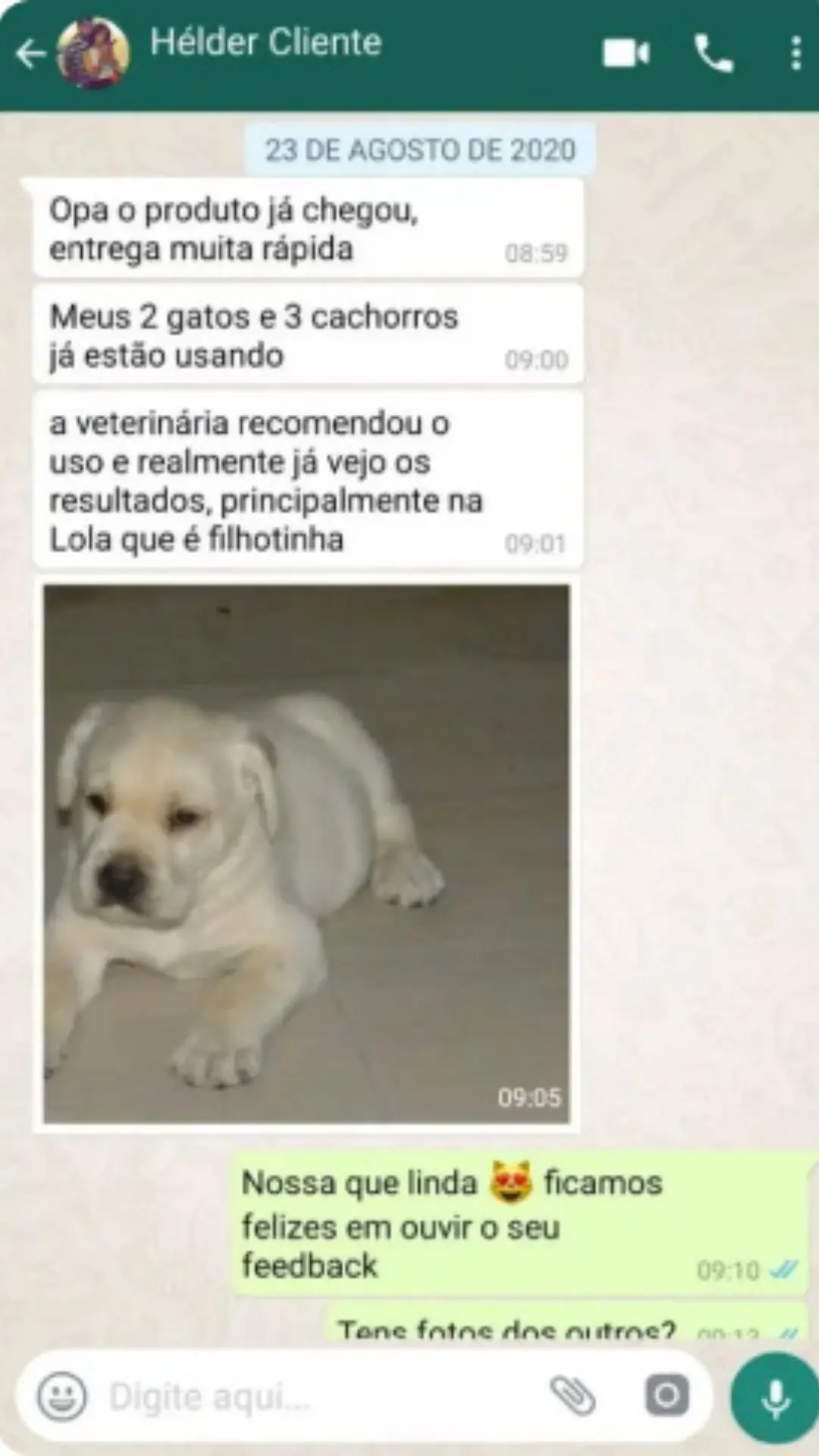Start a video call with Hélder

[626, 54]
